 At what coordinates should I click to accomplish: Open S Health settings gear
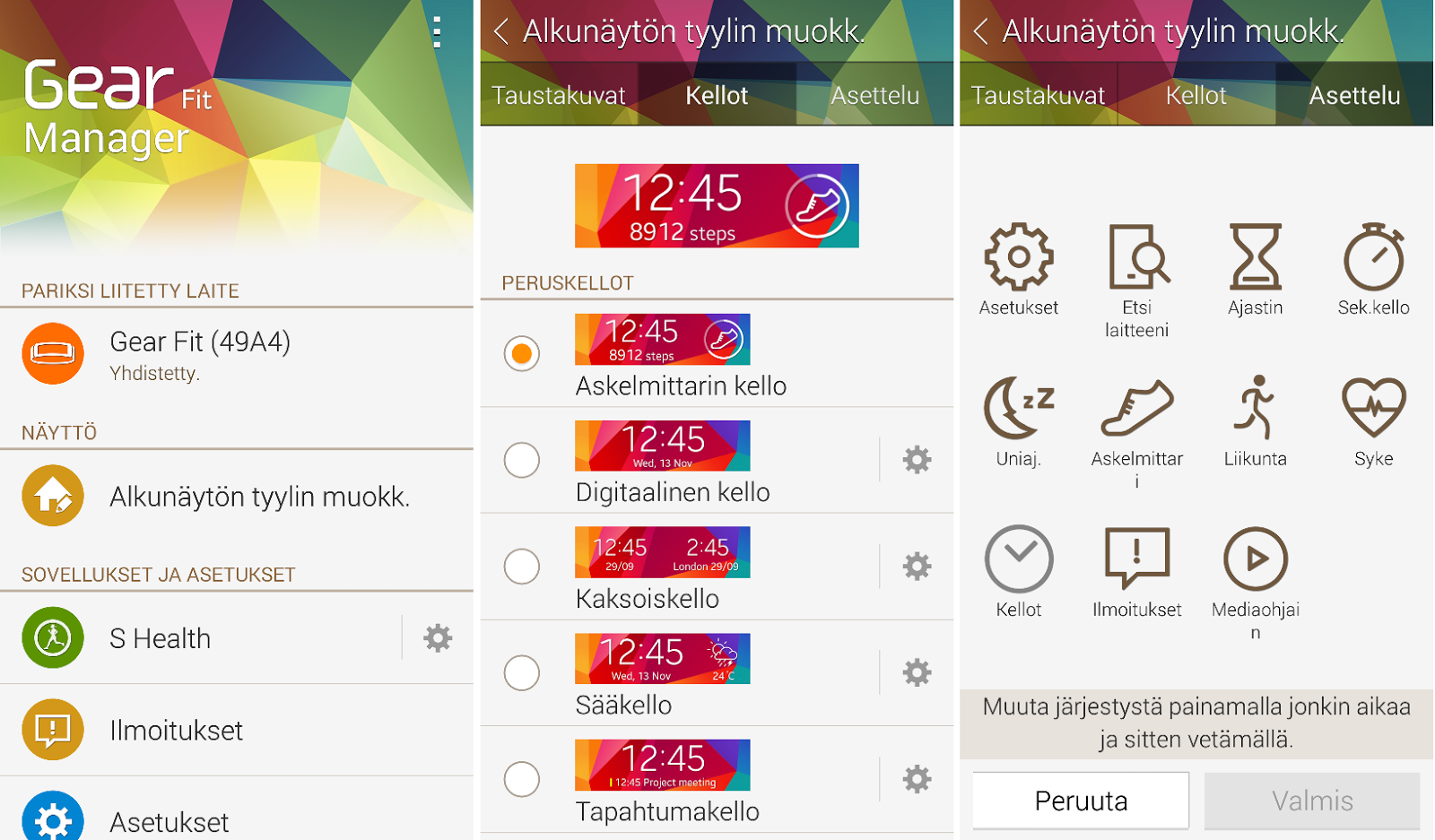pyautogui.click(x=438, y=638)
